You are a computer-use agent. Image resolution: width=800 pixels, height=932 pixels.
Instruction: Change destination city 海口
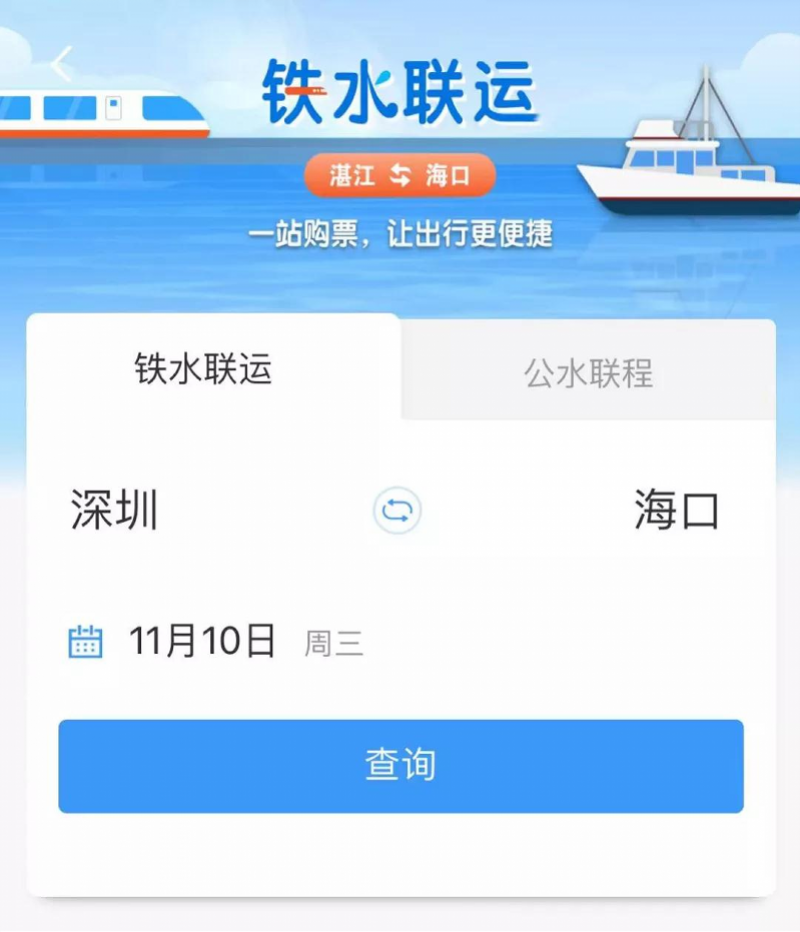coord(677,511)
